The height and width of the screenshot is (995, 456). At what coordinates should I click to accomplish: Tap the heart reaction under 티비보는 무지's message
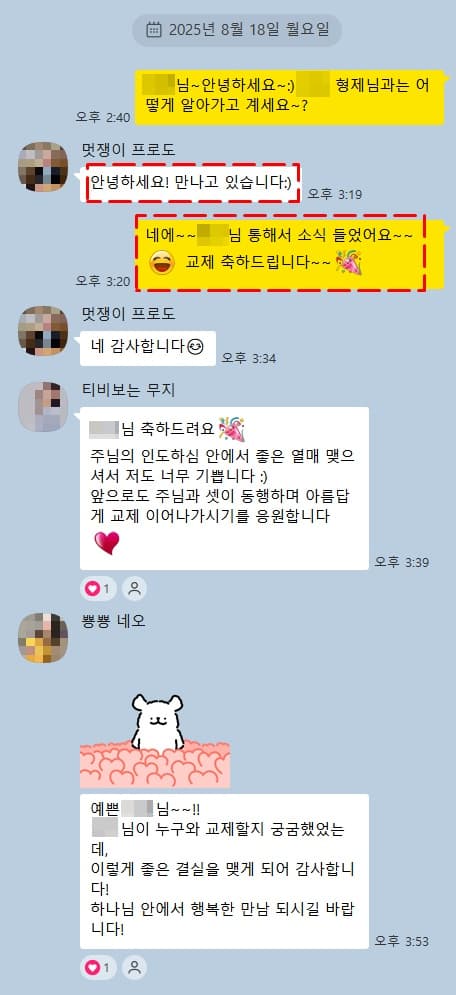tap(98, 588)
